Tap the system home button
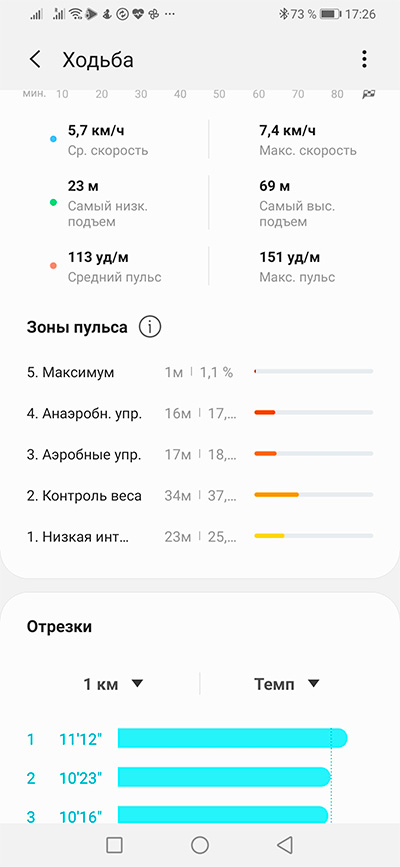Screen dimensions: 400x867 point(200,844)
